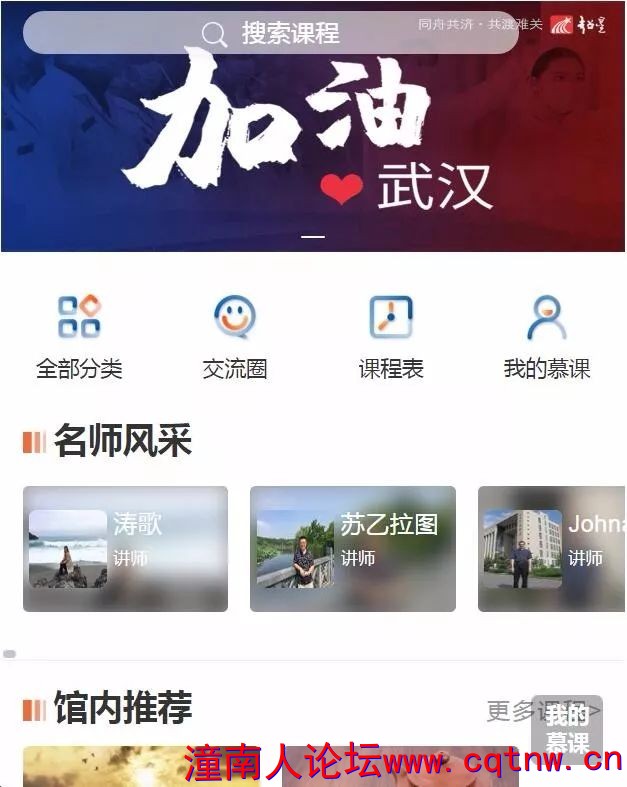627x787 pixels.
Task: View teacher card 涛歌
Action: click(x=125, y=548)
